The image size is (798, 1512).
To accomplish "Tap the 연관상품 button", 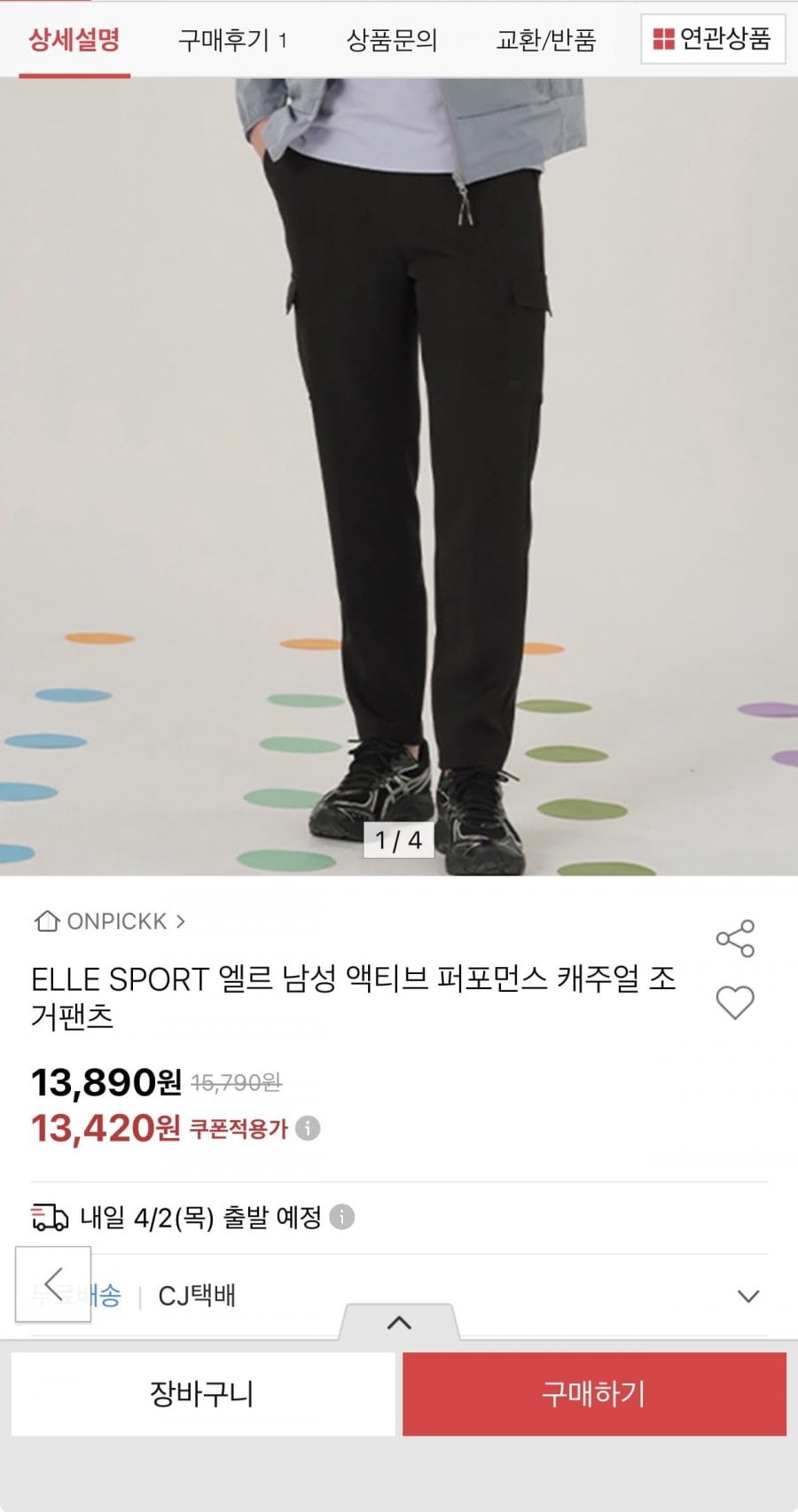I will 713,39.
